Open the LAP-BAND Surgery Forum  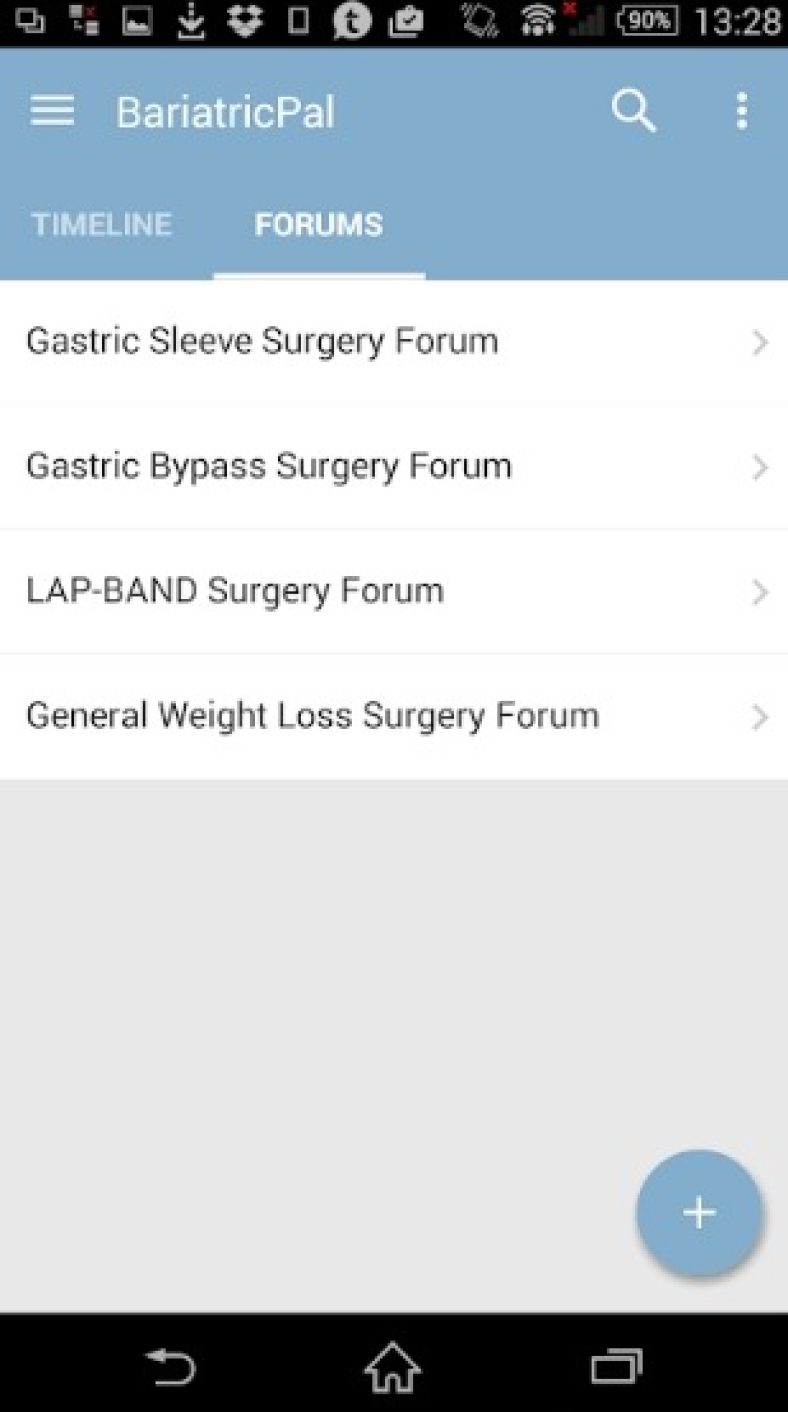pos(235,591)
